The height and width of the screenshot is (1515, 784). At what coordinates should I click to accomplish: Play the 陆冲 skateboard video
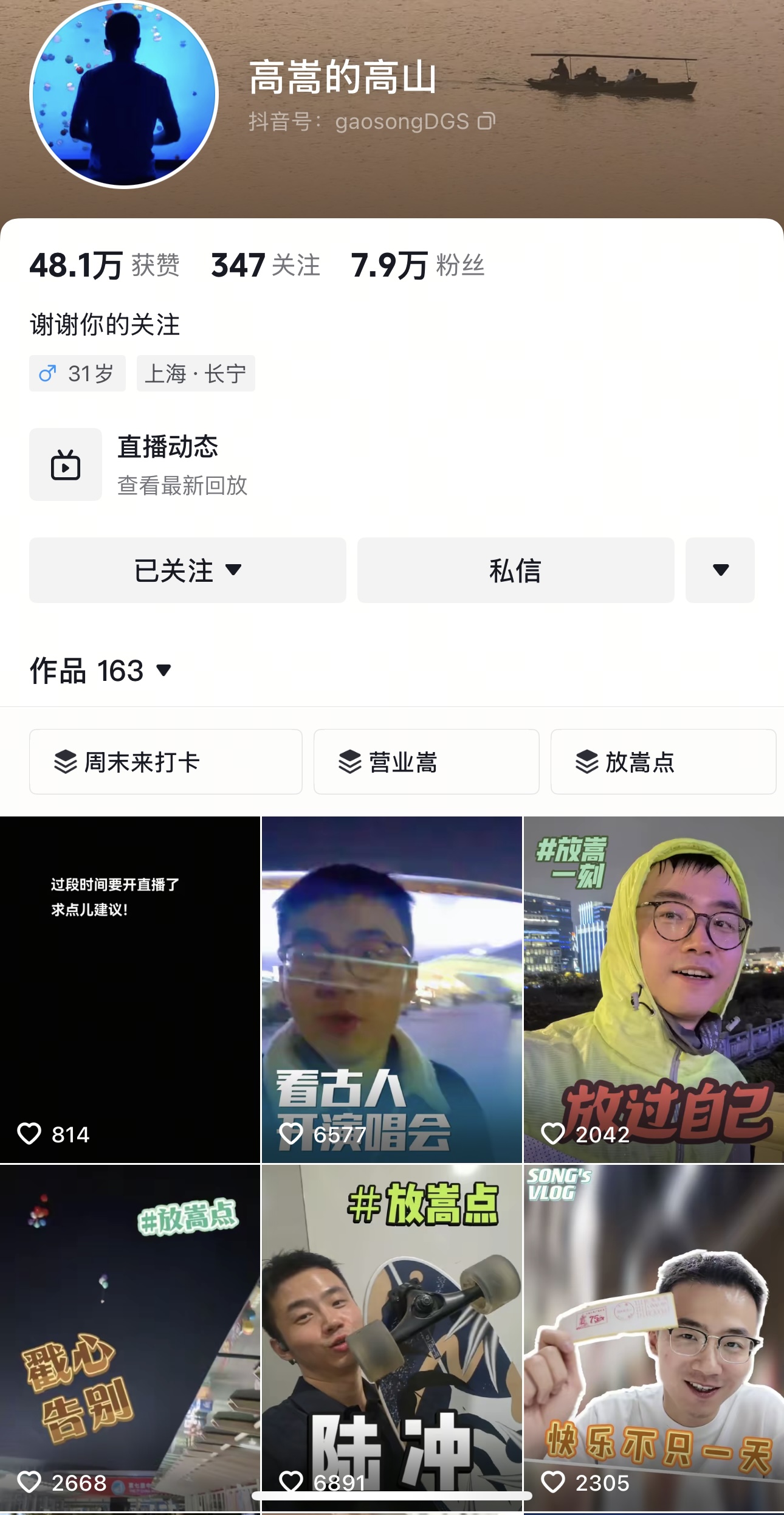pos(391,1331)
